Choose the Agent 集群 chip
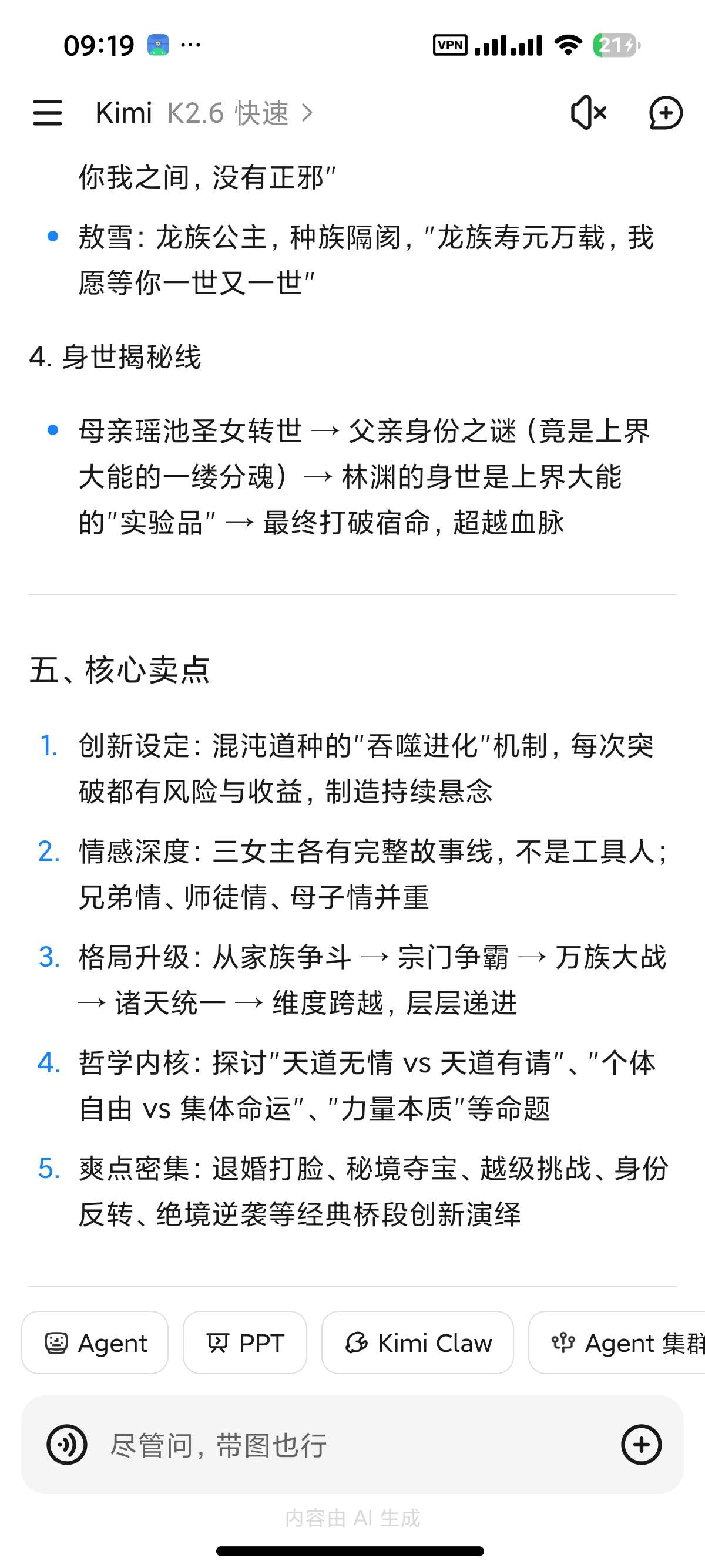The image size is (705, 1568). (x=617, y=1342)
